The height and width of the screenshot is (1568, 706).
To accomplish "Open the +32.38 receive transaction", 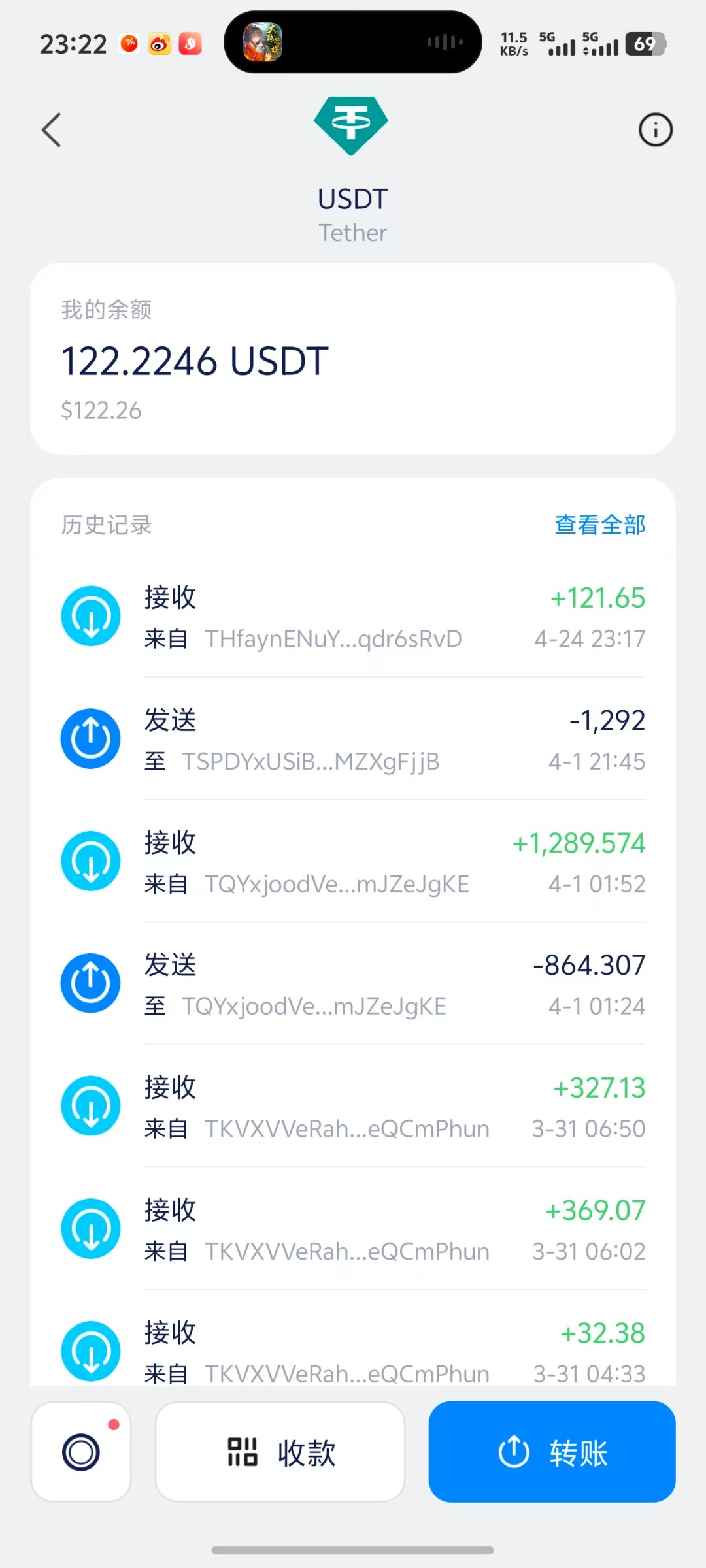I will [x=353, y=1338].
